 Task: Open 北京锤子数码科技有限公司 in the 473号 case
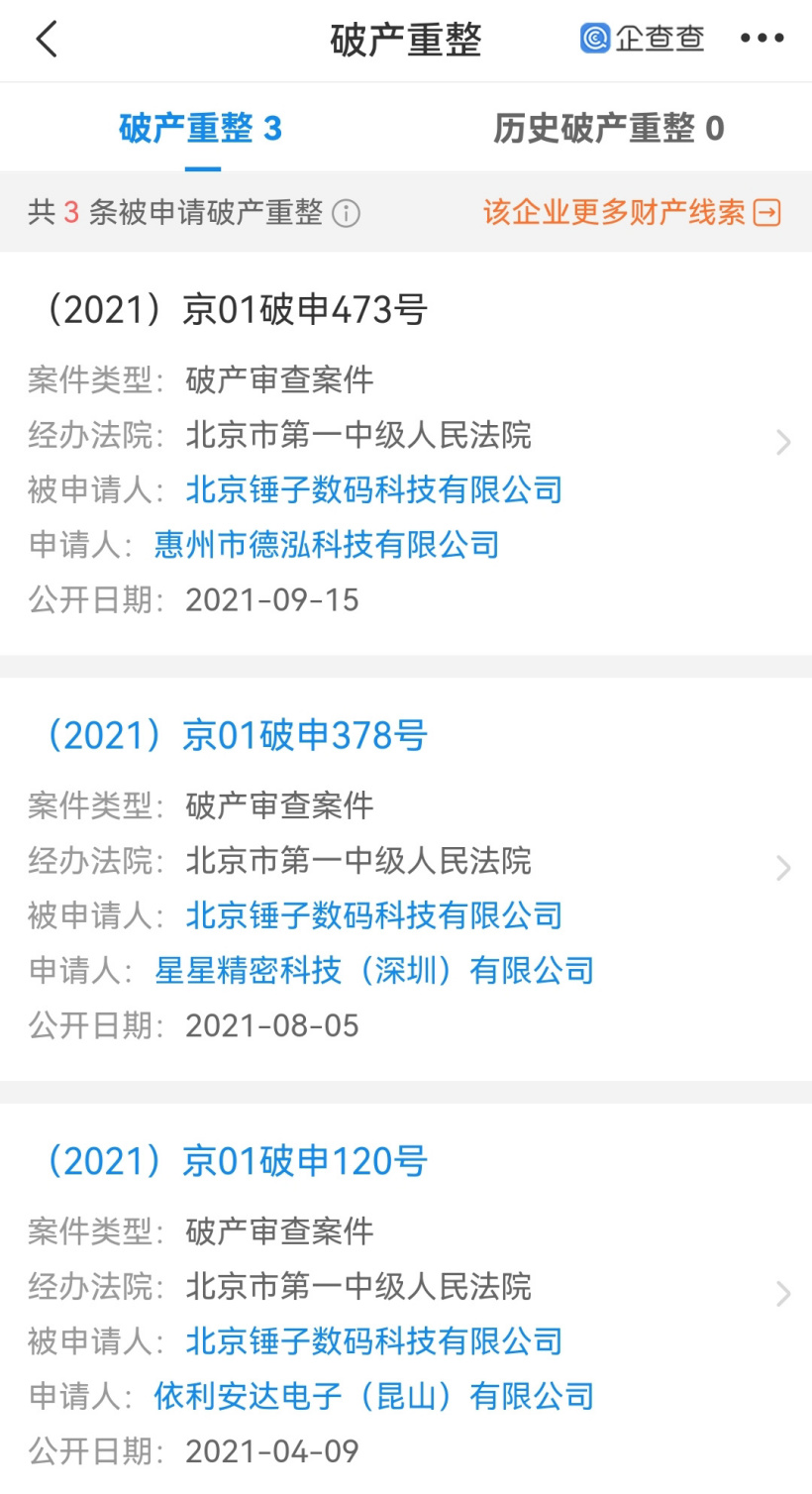click(374, 489)
